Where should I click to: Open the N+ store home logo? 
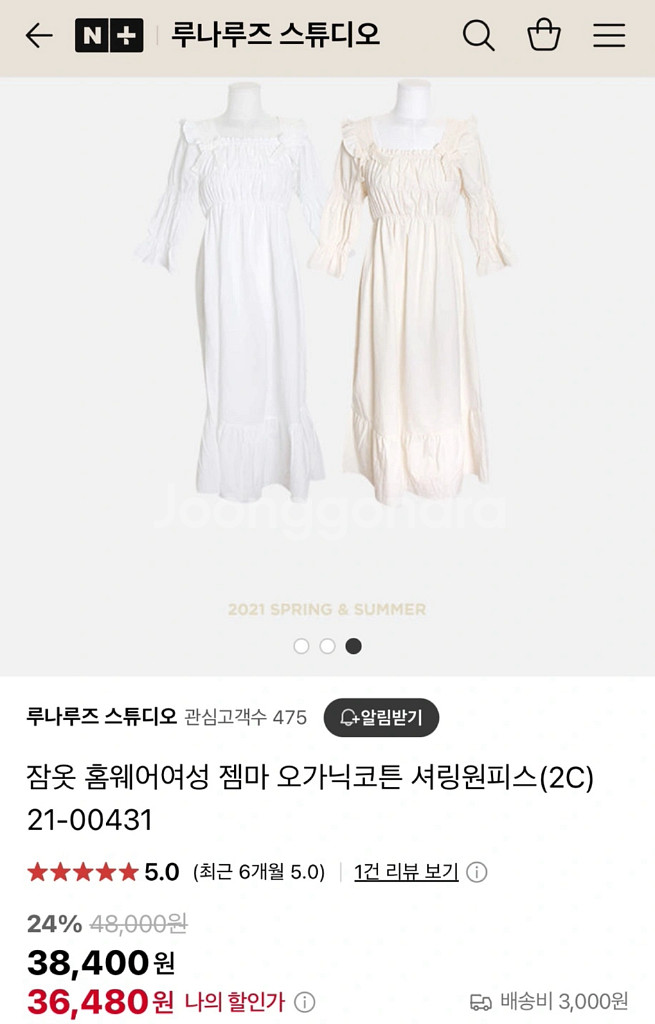[109, 36]
